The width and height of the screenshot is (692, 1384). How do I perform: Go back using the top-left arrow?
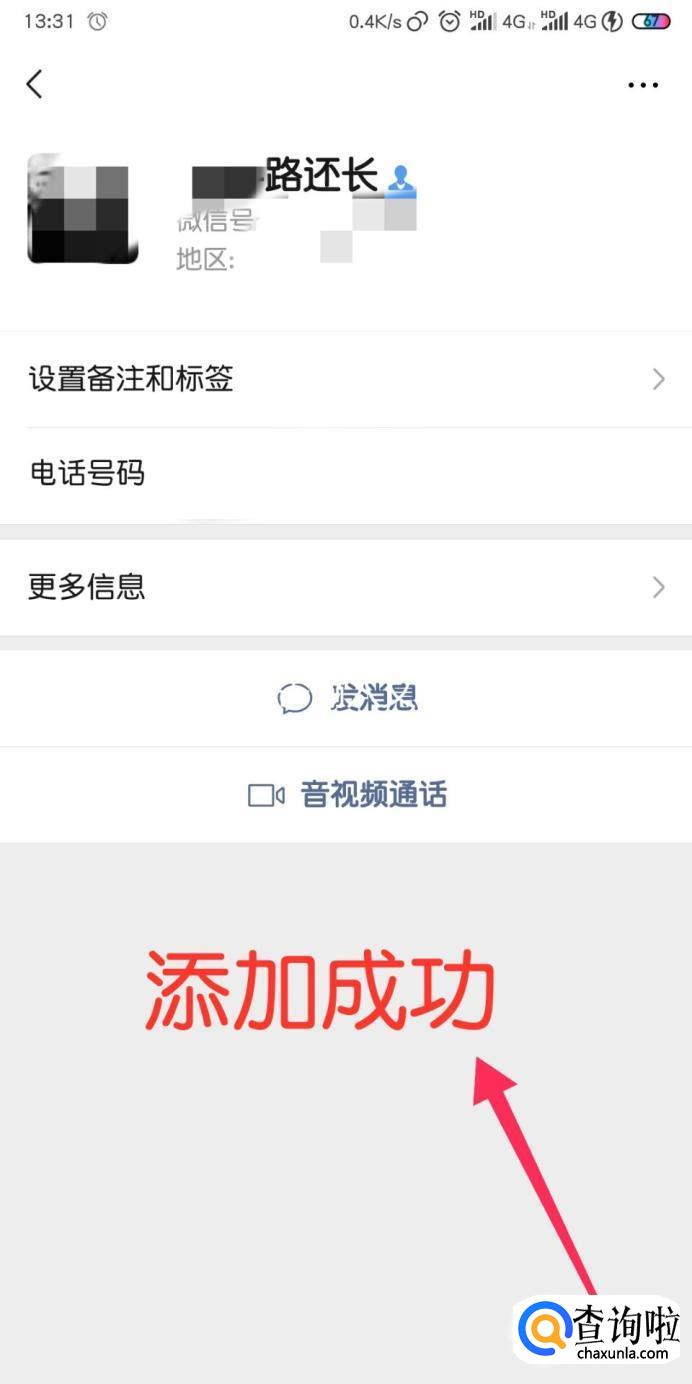click(x=35, y=84)
